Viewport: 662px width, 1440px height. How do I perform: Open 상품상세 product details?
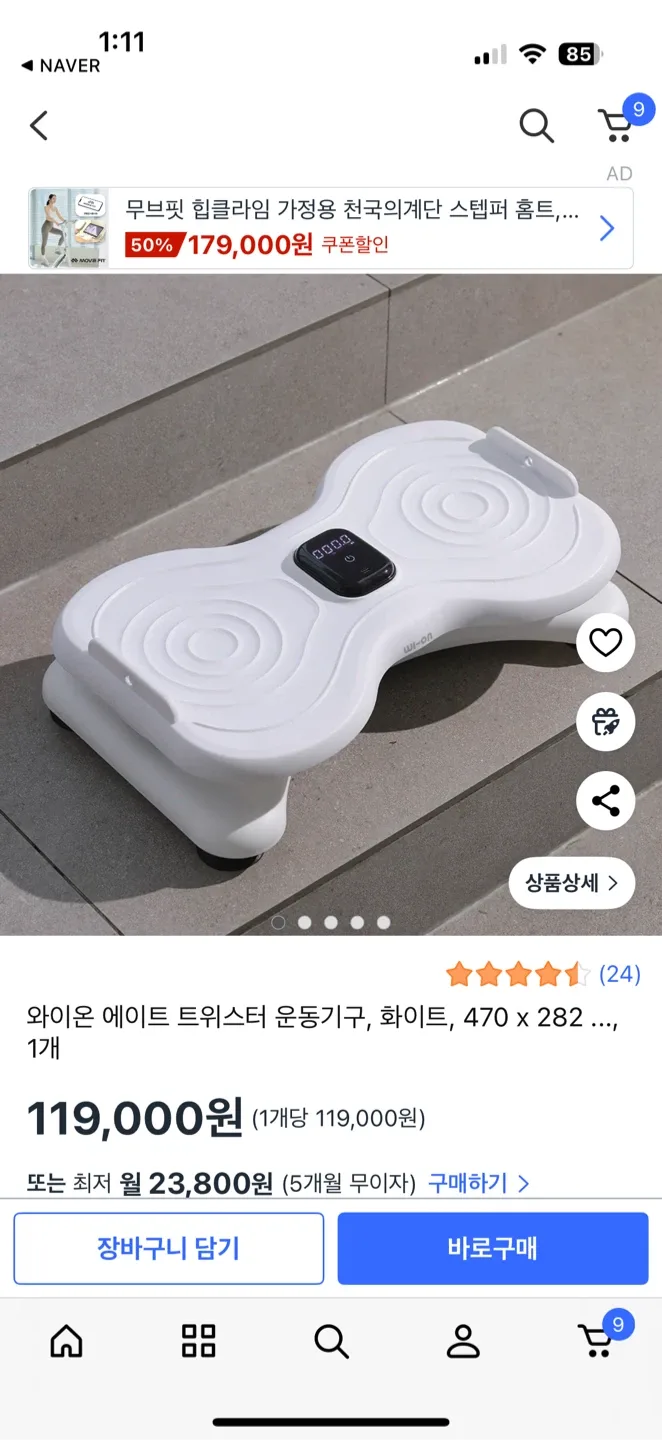coord(571,883)
